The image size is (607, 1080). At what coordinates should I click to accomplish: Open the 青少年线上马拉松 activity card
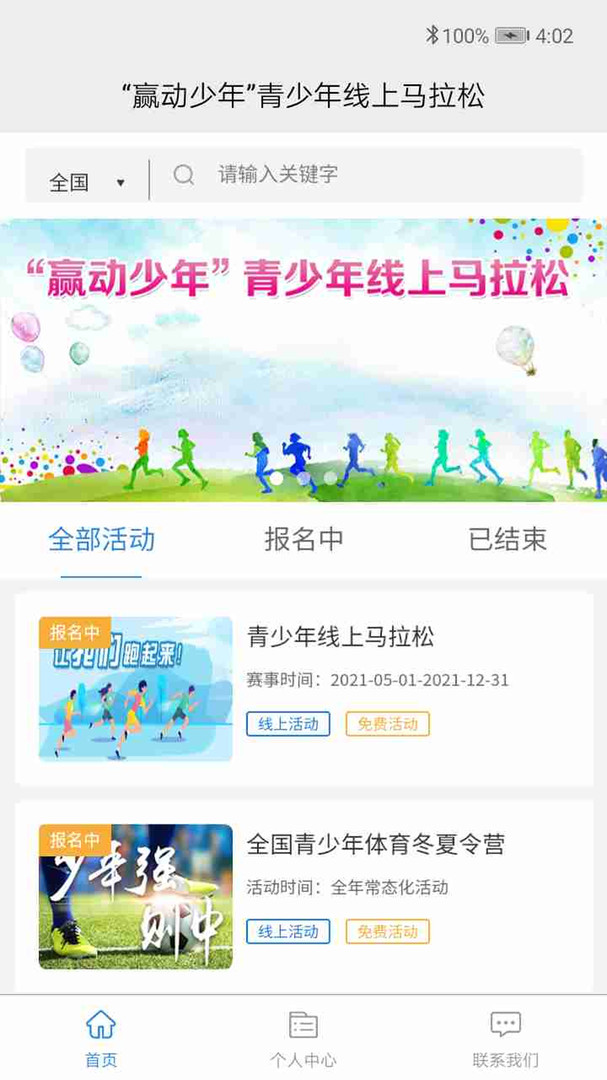tap(304, 689)
